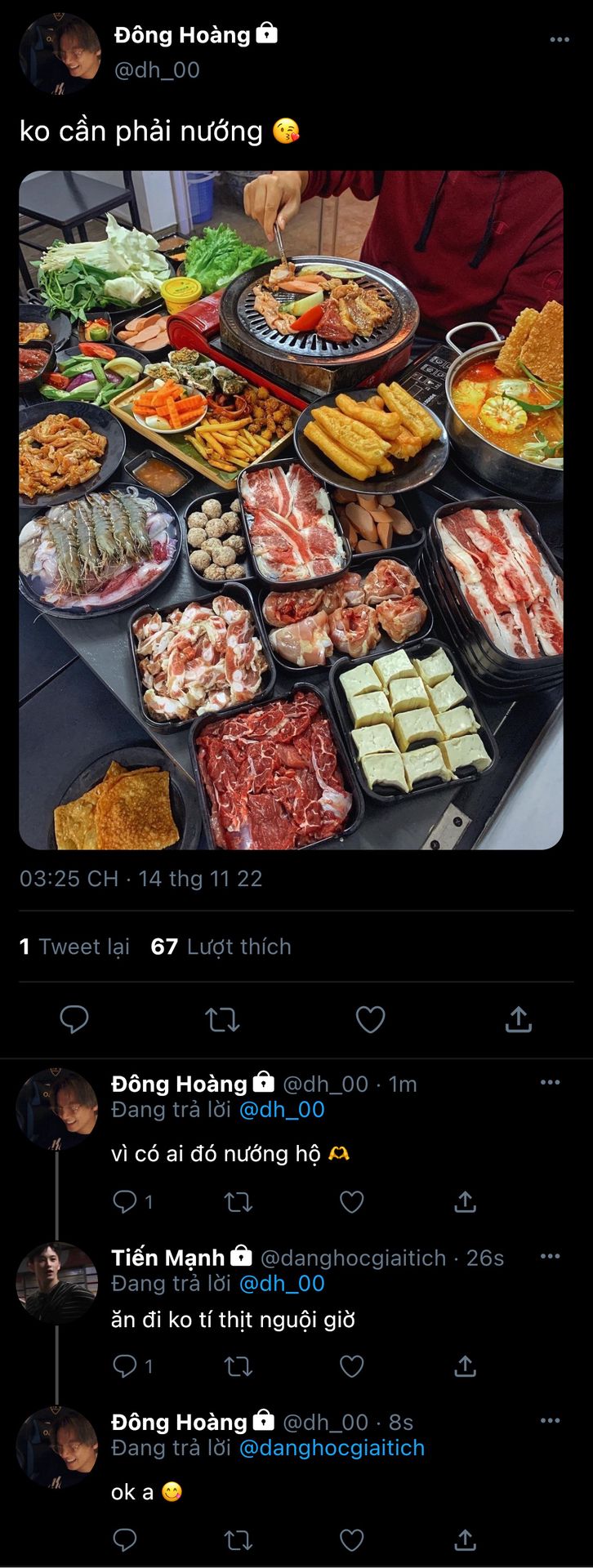This screenshot has width=593, height=1568.
Task: View who retweeted via '1 Tweet lại'
Action: pos(75,947)
